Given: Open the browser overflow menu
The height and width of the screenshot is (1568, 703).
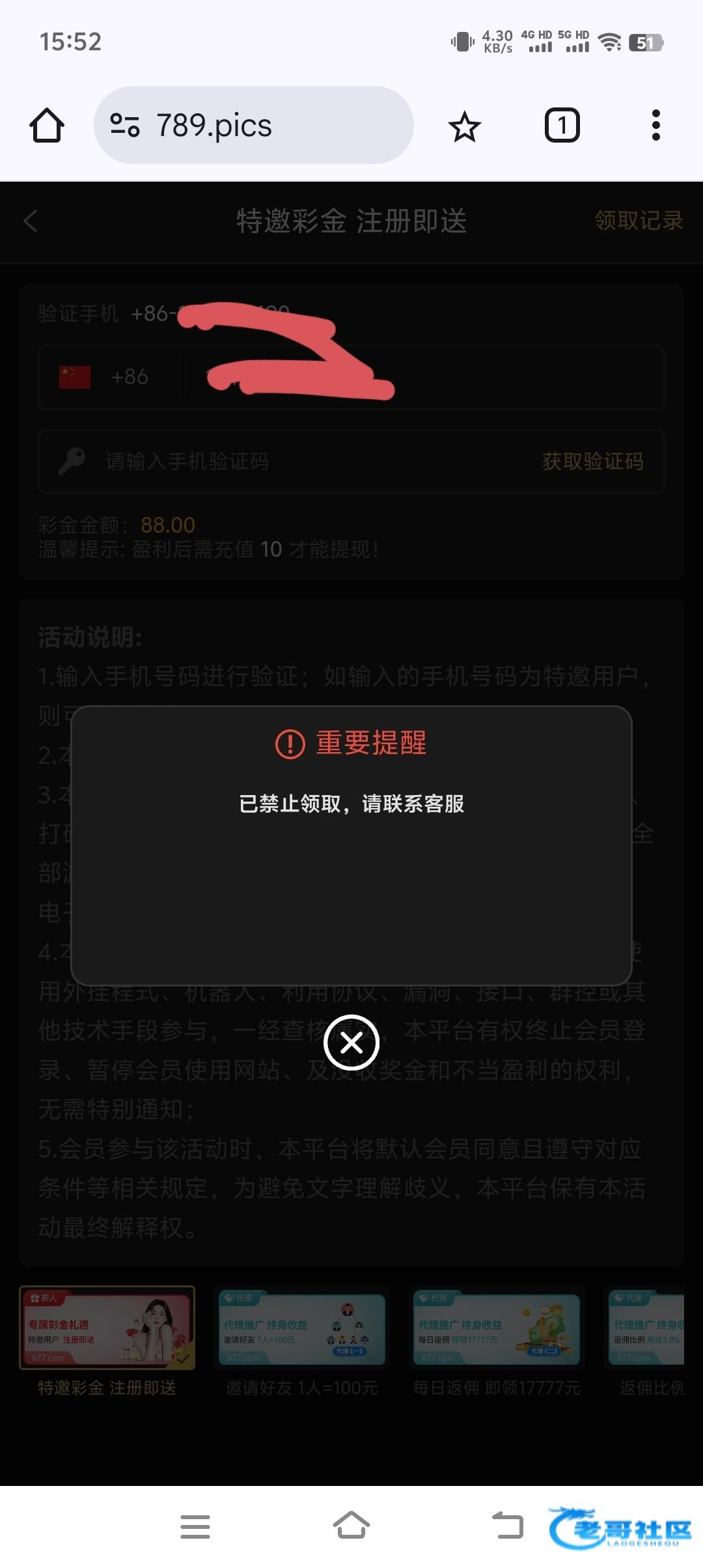Looking at the screenshot, I should [x=655, y=125].
